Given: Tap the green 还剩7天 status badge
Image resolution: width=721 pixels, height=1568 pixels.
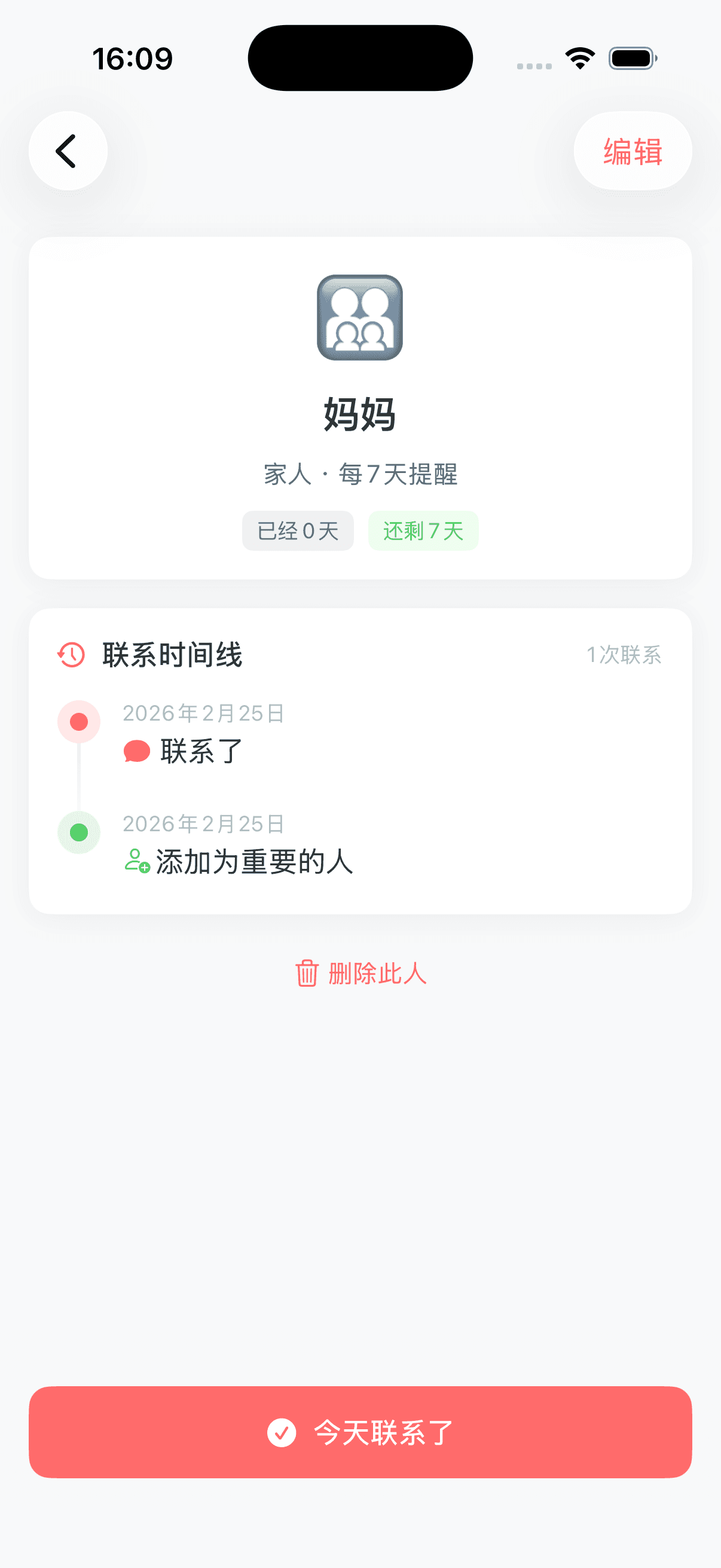Looking at the screenshot, I should tap(423, 531).
